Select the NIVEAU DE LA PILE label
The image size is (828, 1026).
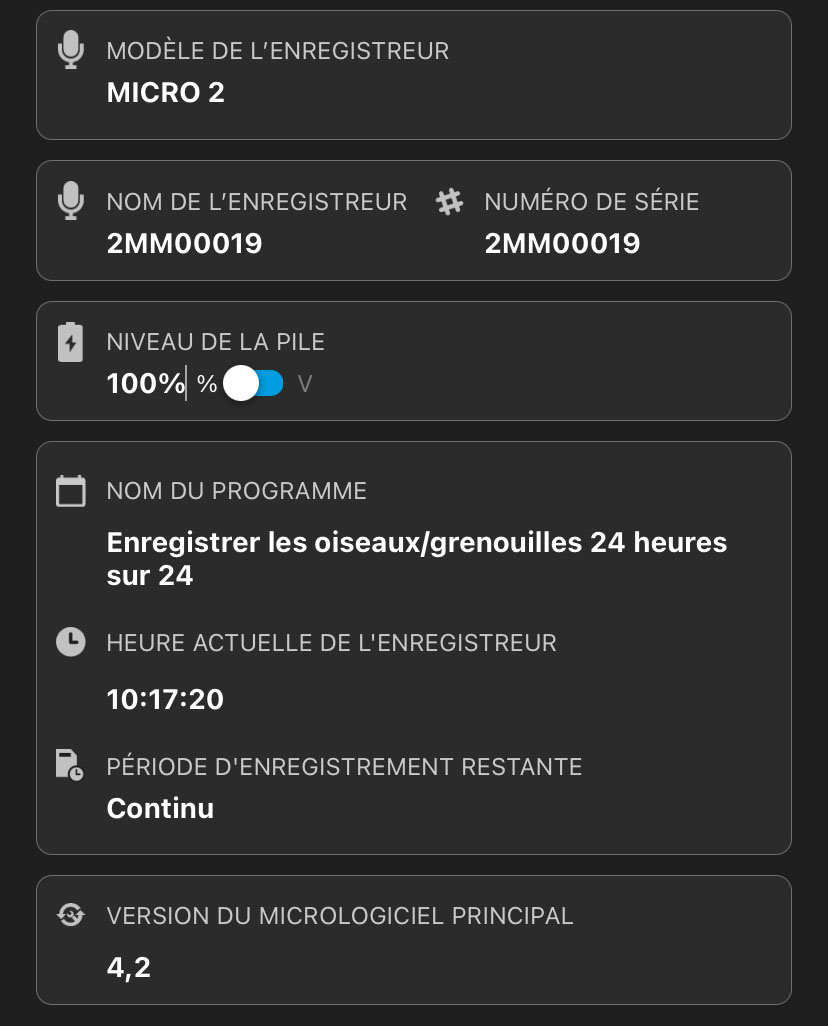point(215,341)
